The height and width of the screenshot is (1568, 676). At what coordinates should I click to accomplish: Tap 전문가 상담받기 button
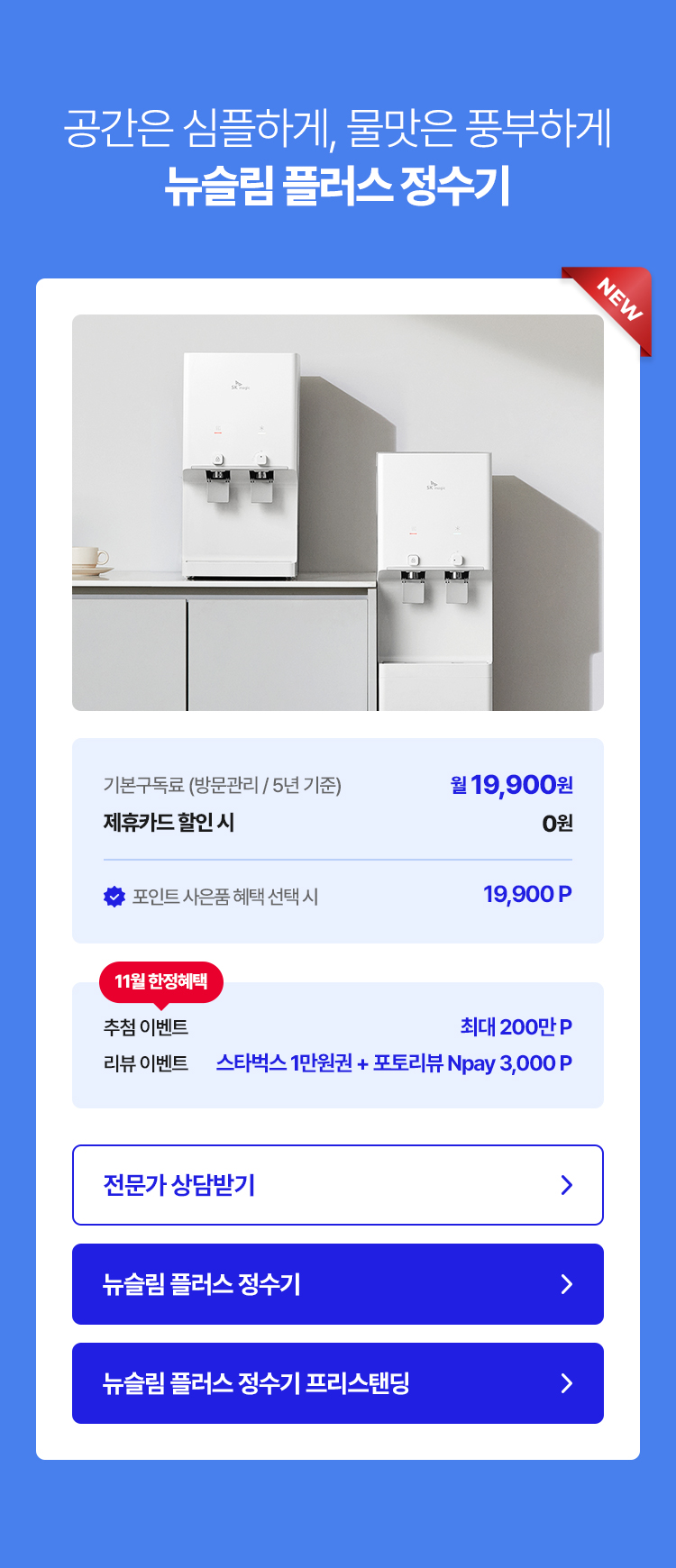338,1185
